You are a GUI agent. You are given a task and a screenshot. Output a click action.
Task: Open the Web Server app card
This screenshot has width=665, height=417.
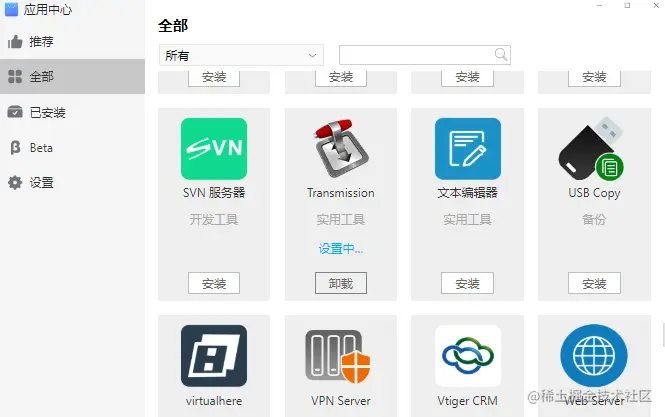point(594,363)
